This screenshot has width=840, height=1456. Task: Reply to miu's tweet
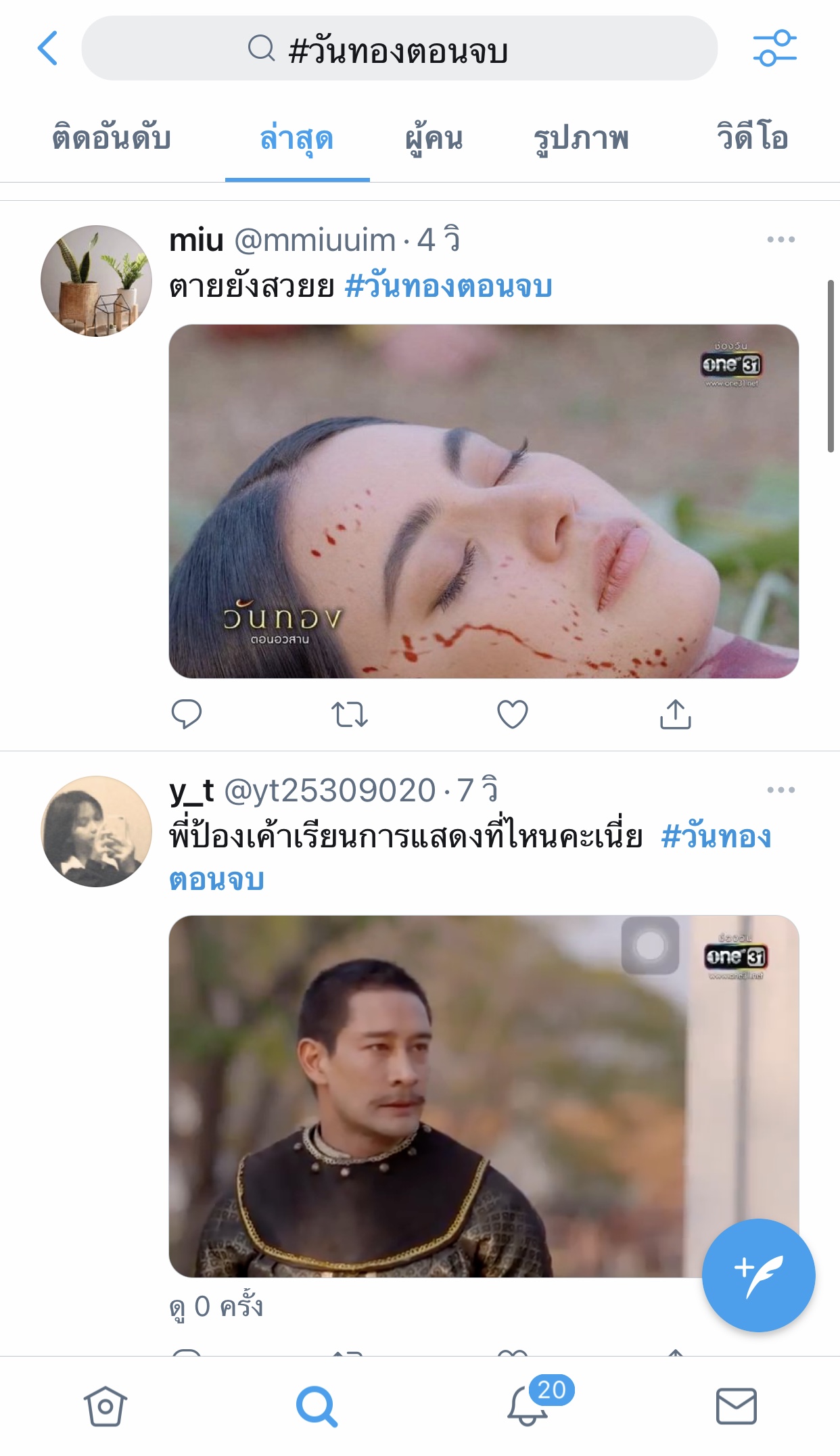pyautogui.click(x=187, y=714)
